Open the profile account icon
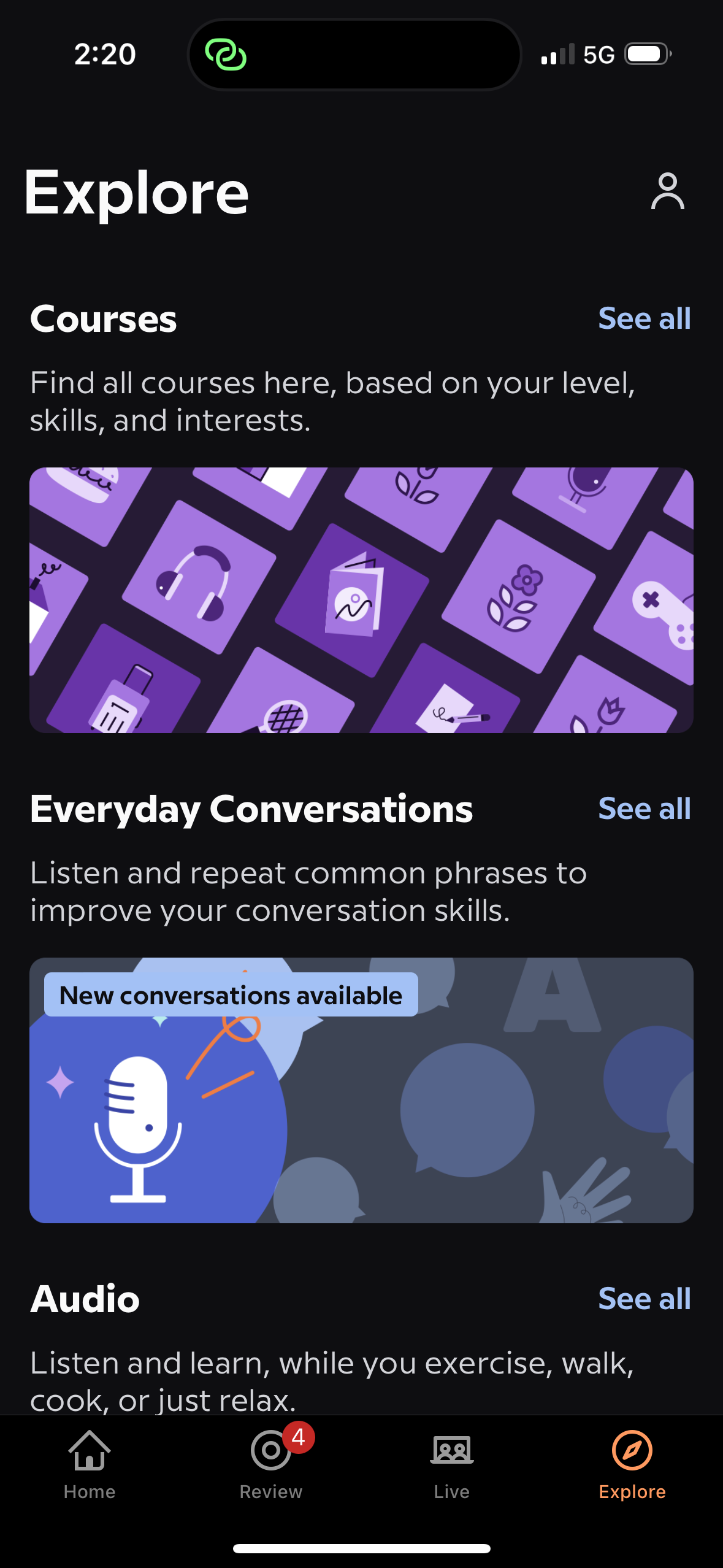 coord(668,192)
